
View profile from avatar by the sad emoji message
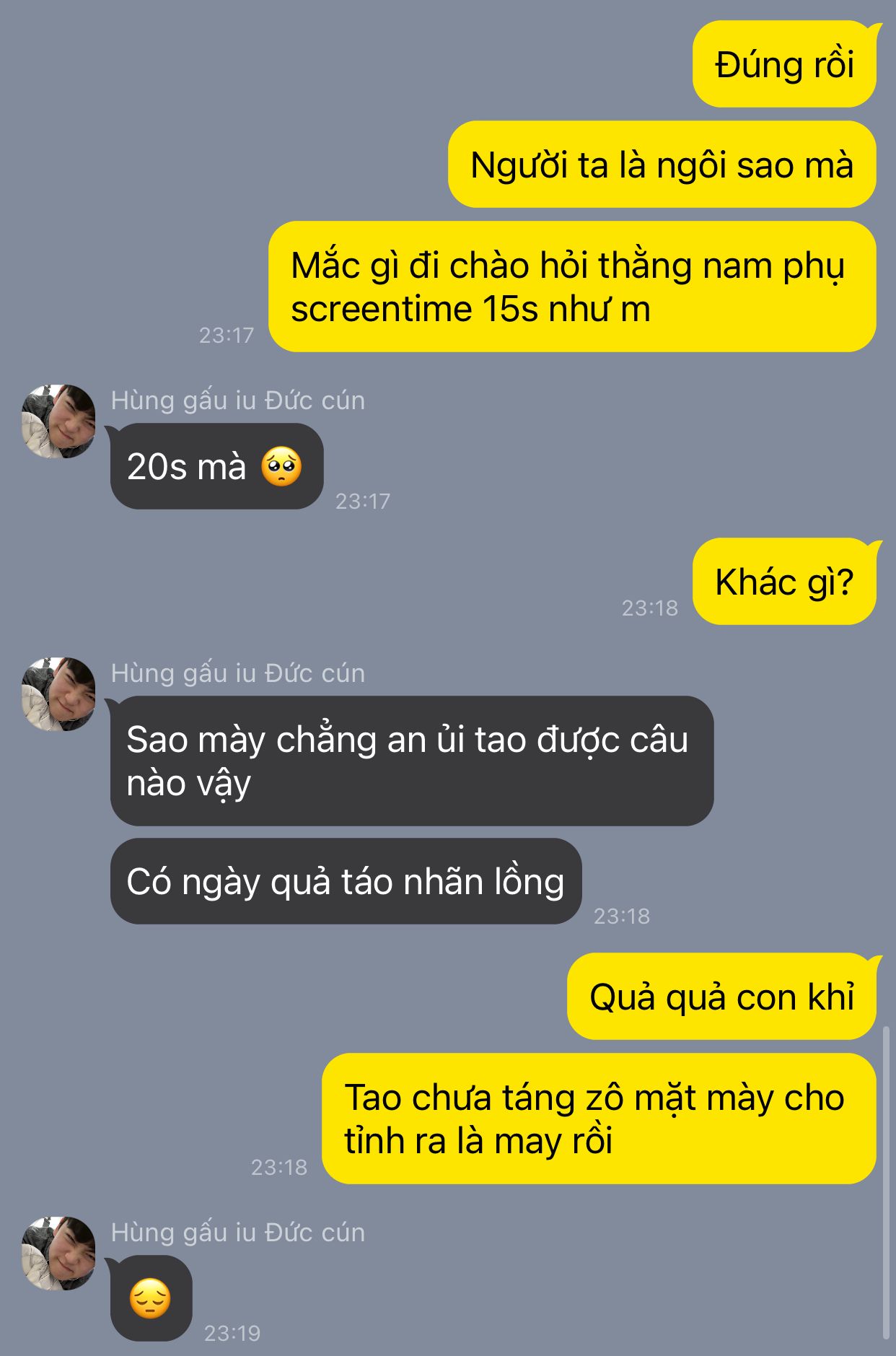[x=58, y=1254]
